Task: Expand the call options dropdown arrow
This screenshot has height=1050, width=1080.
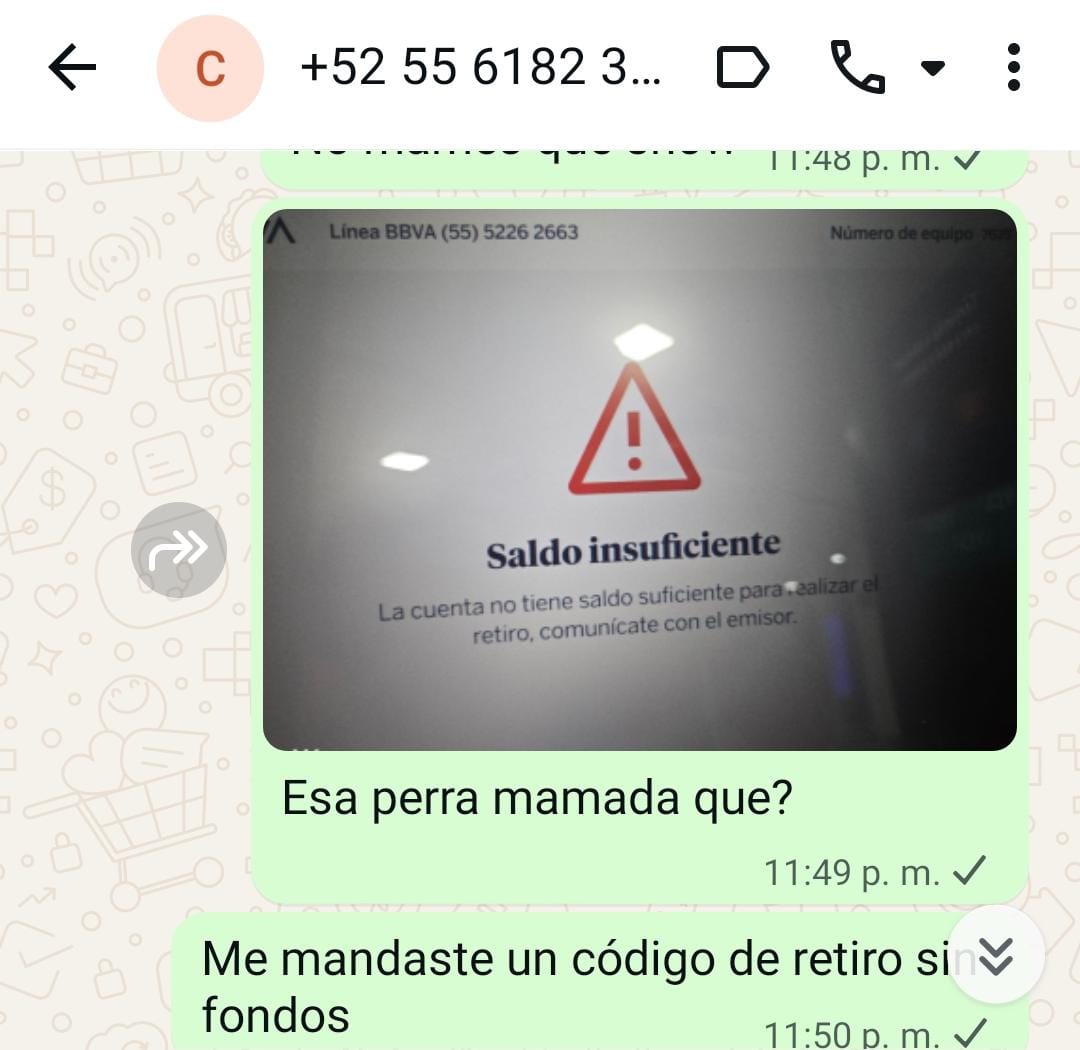Action: click(x=932, y=69)
